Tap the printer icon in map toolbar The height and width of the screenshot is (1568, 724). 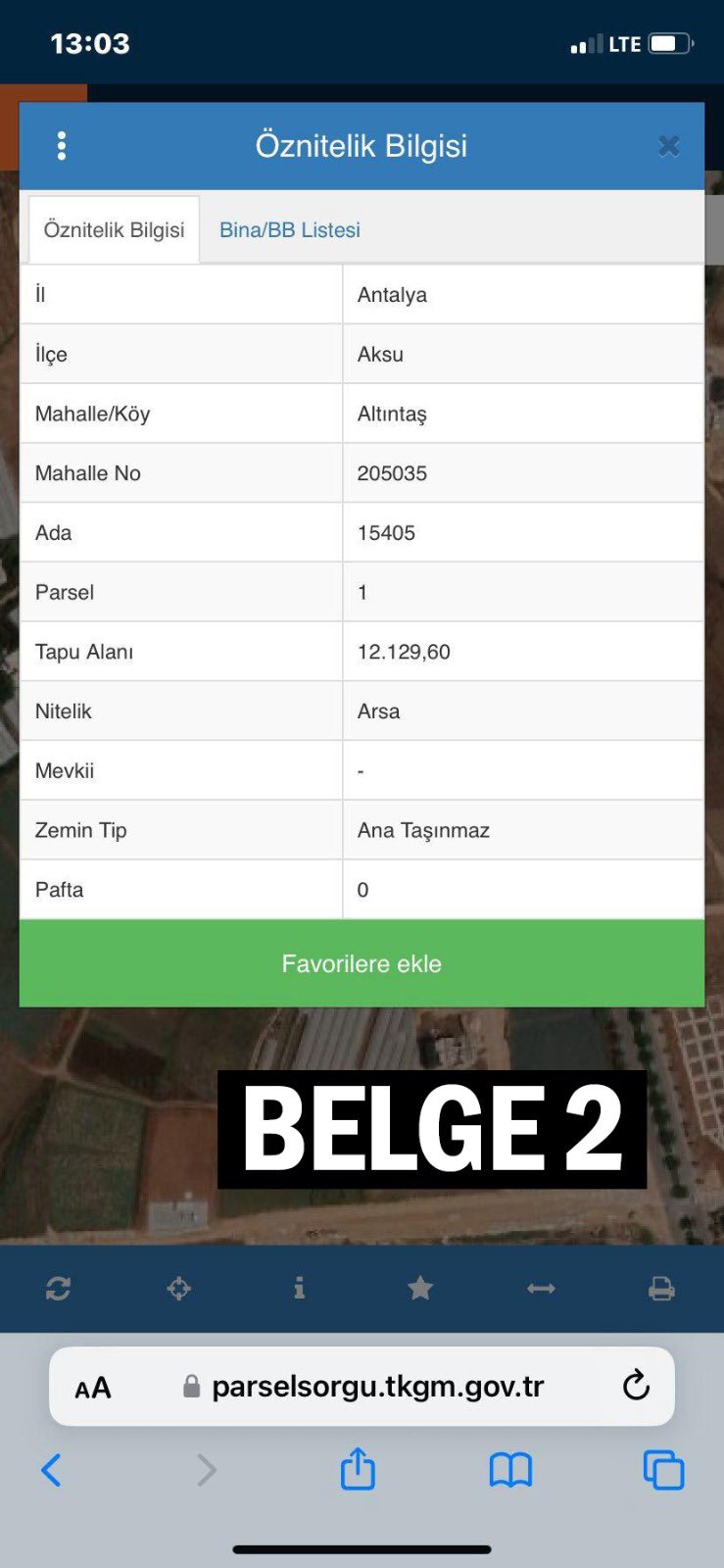click(x=661, y=1289)
